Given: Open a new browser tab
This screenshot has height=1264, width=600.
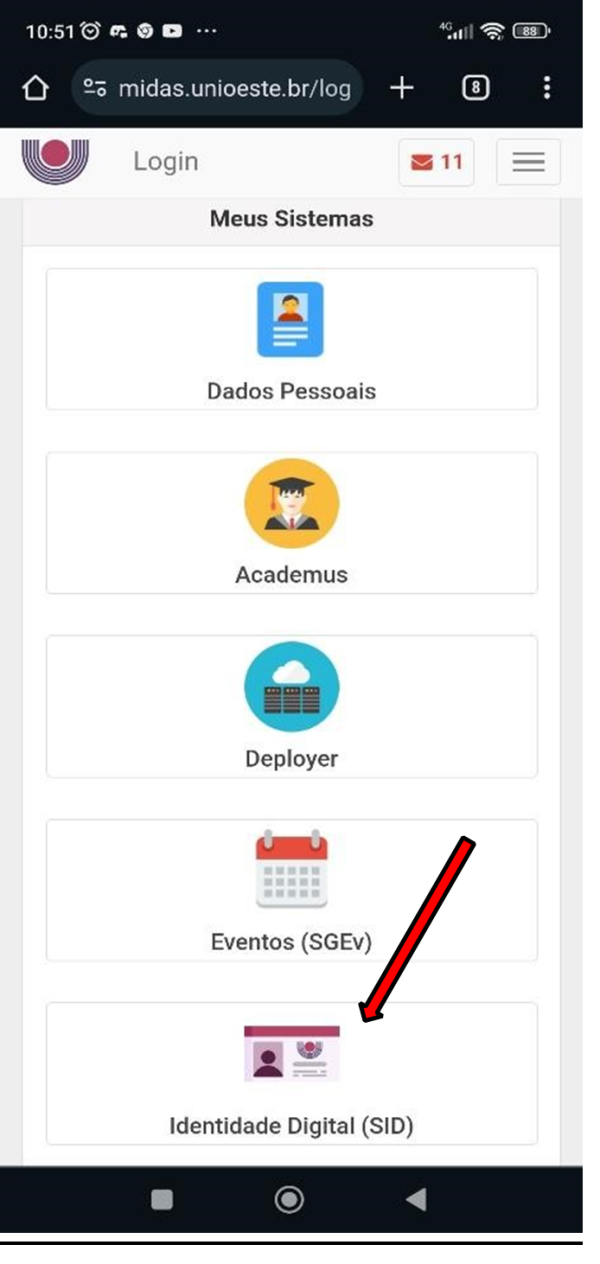Looking at the screenshot, I should click(x=401, y=88).
